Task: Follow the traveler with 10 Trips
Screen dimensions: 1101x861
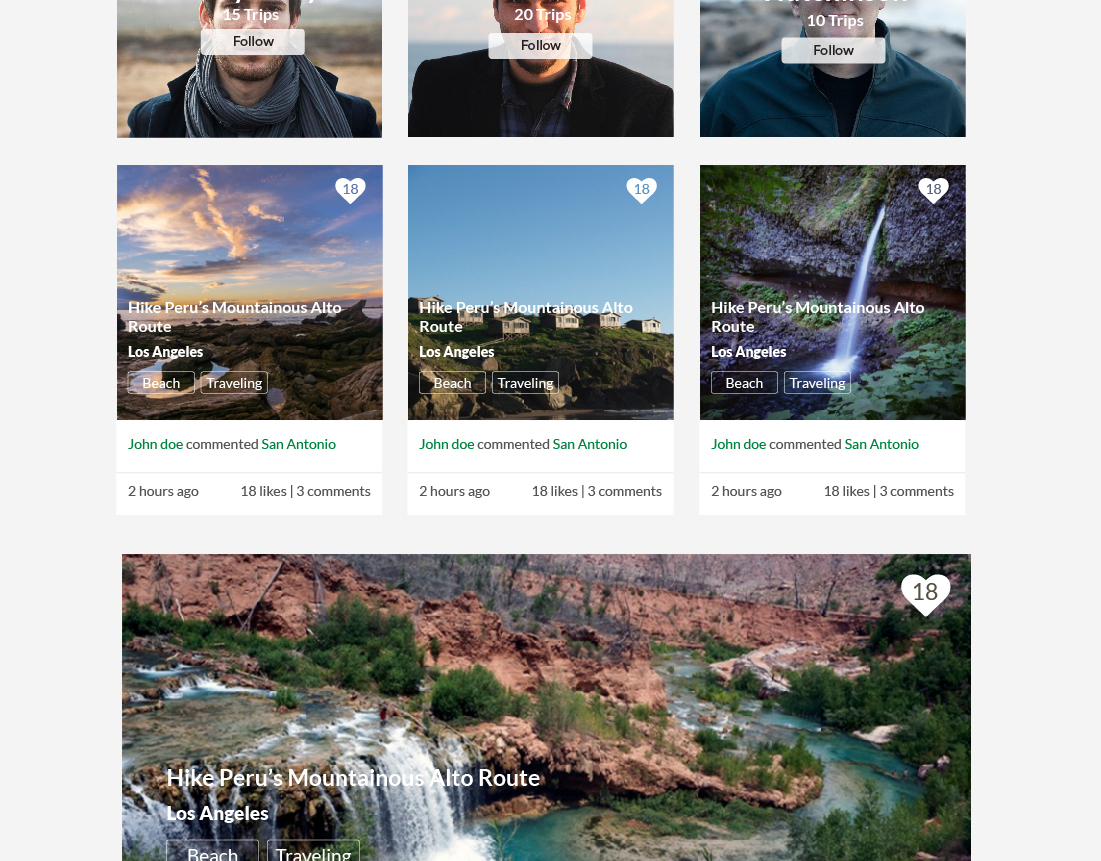Action: pyautogui.click(x=833, y=51)
